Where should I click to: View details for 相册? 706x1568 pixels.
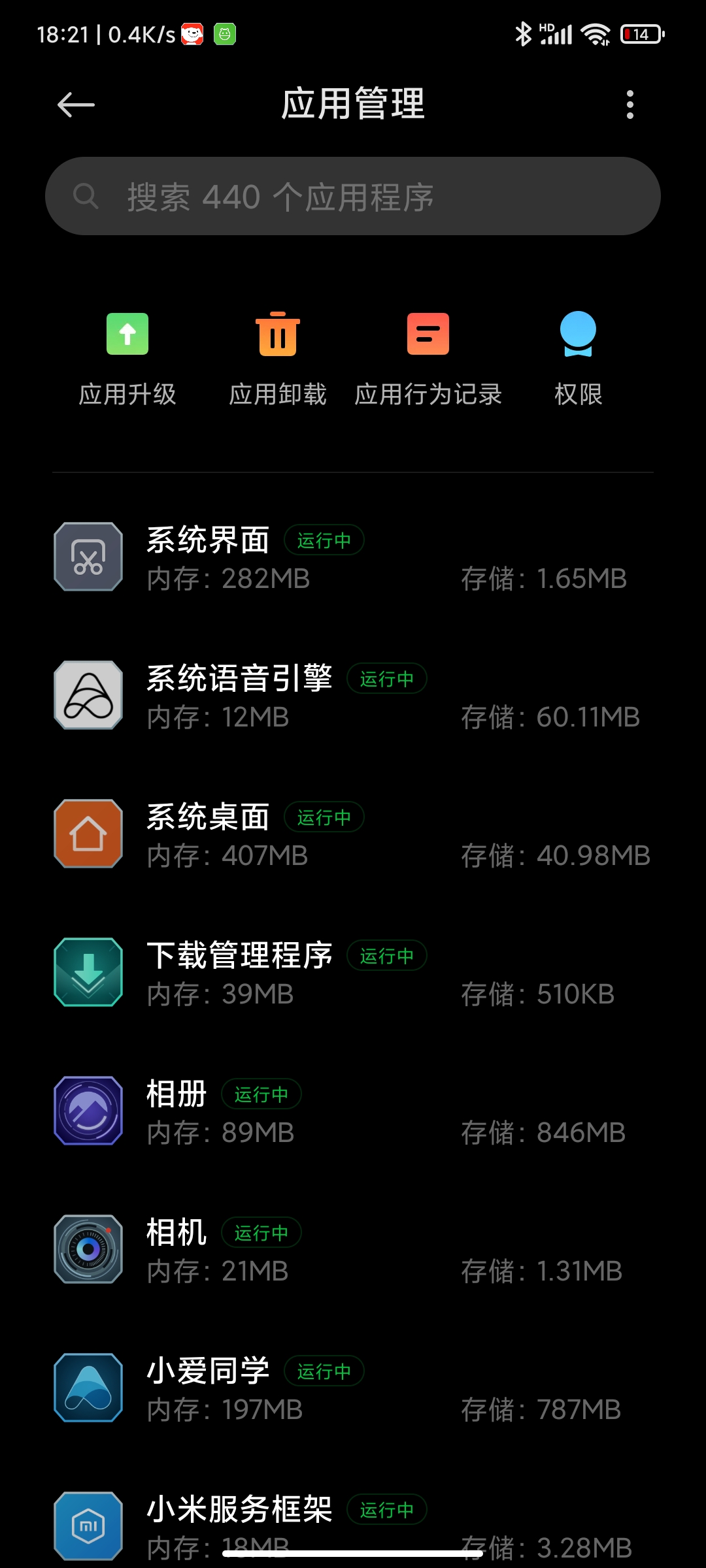pyautogui.click(x=353, y=1111)
